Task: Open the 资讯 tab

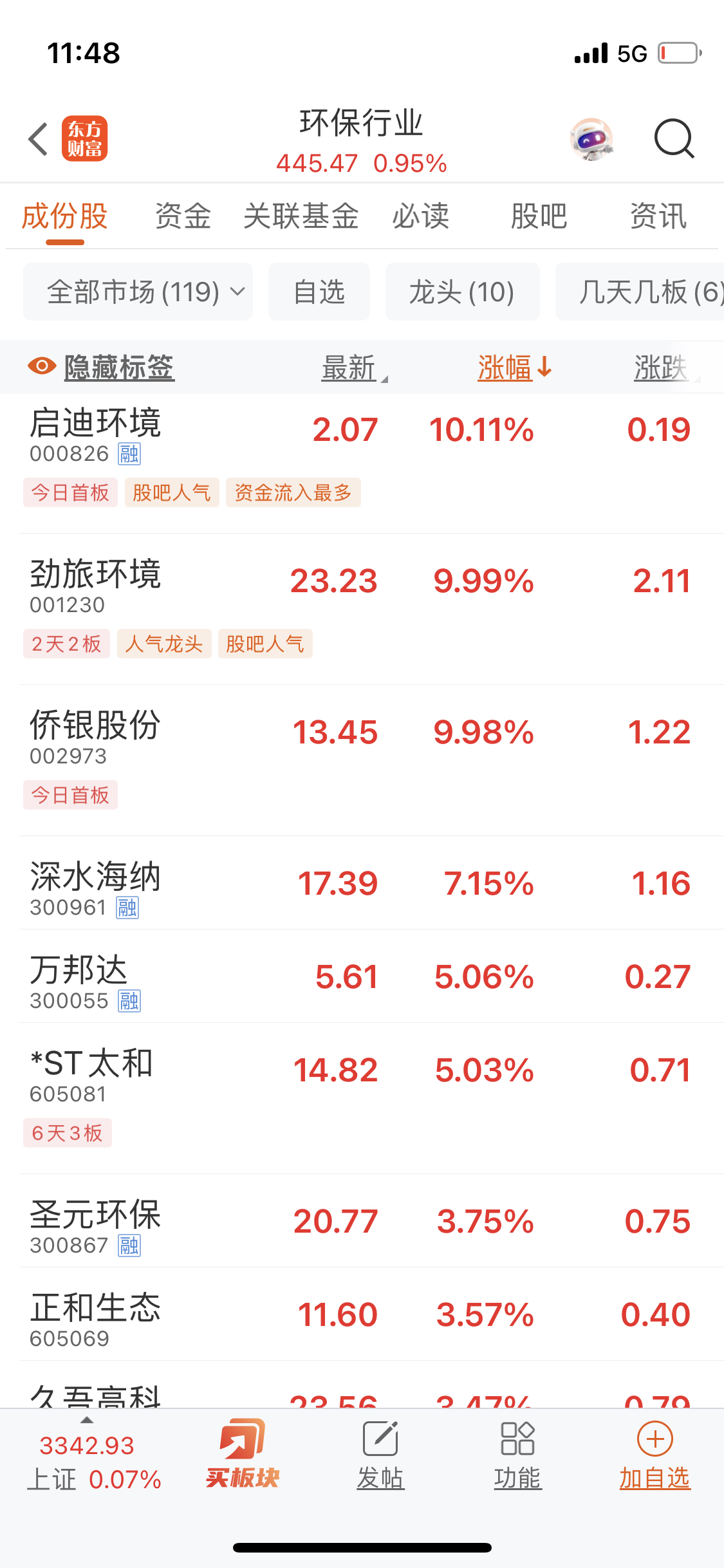Action: pos(658,216)
